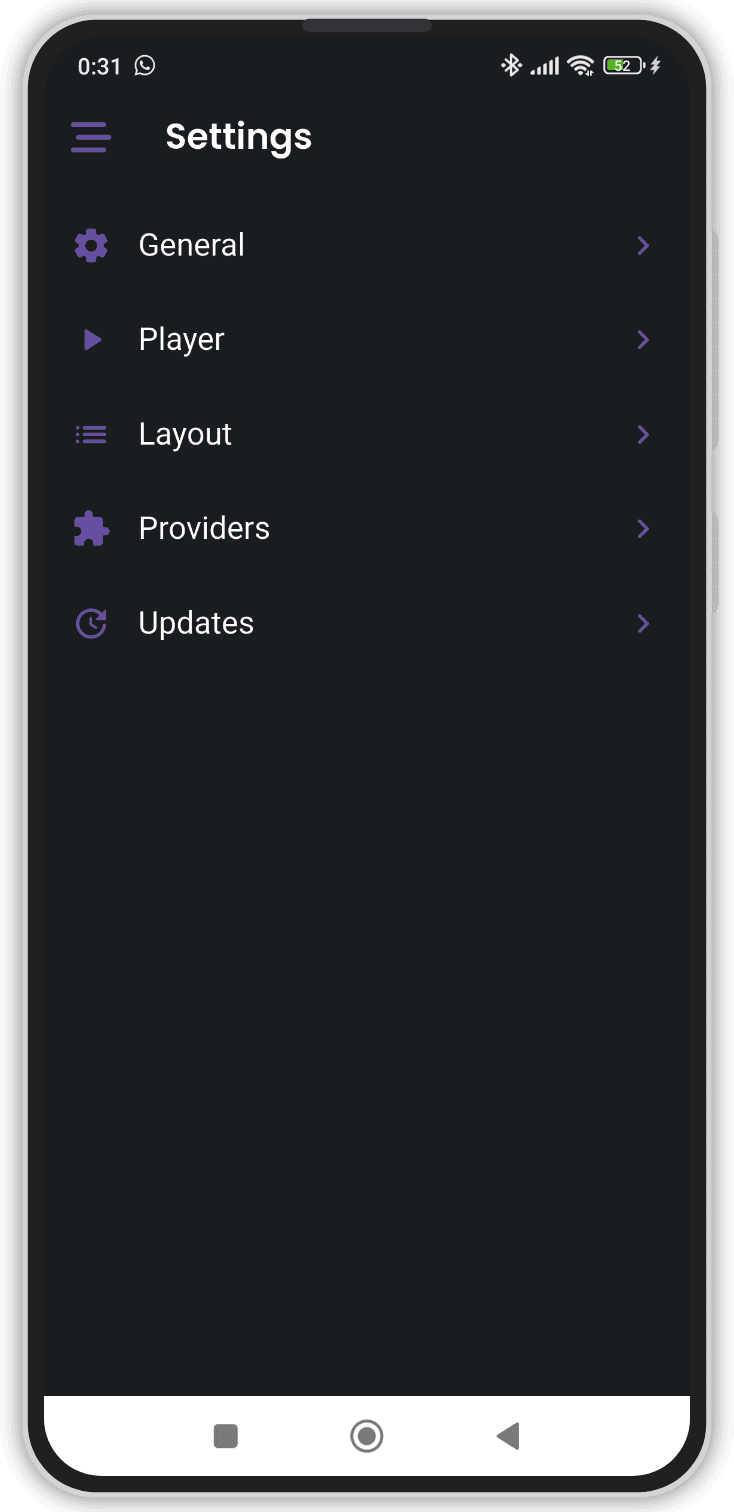Go to the home screen
The height and width of the screenshot is (1512, 734).
[x=367, y=1436]
